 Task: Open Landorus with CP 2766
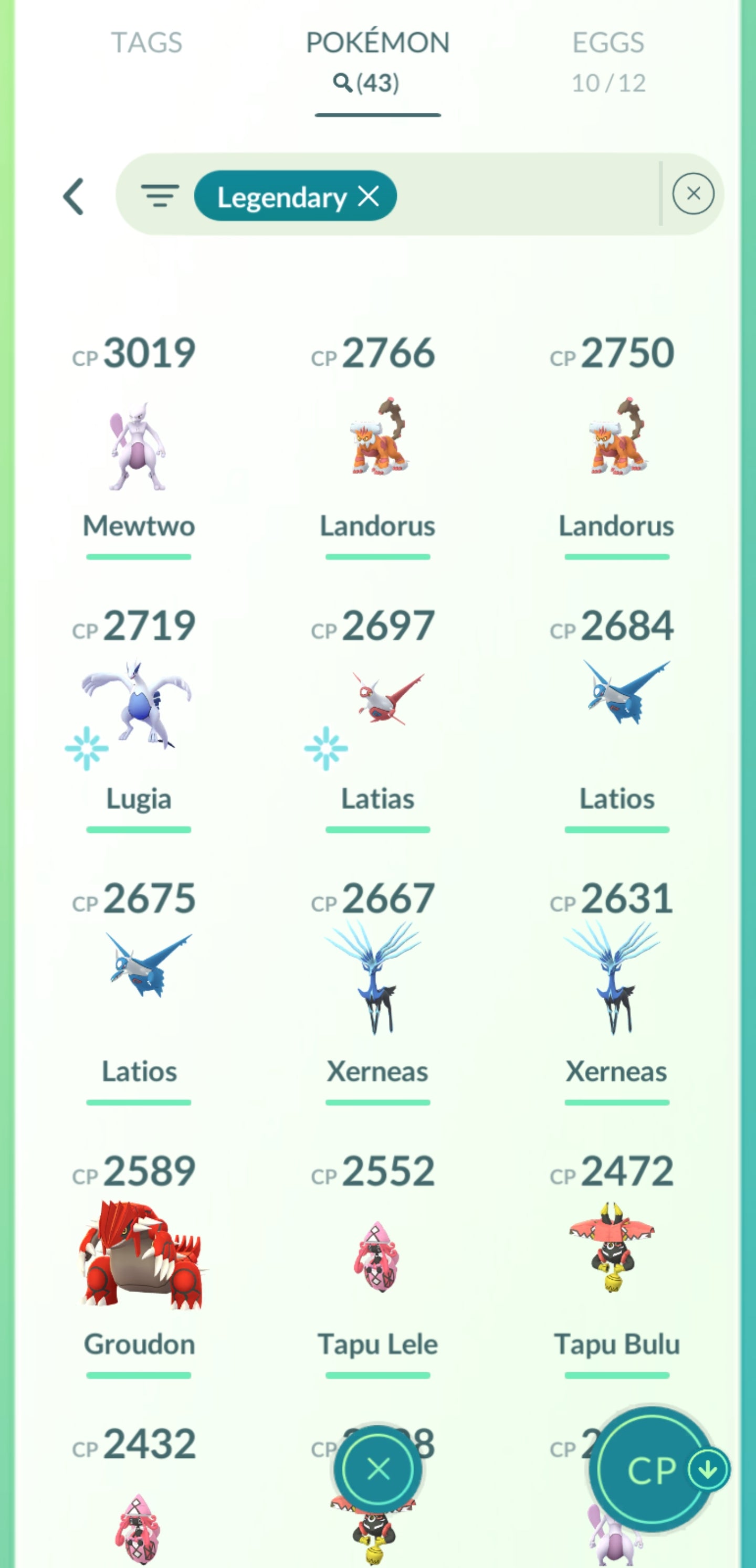[x=377, y=439]
